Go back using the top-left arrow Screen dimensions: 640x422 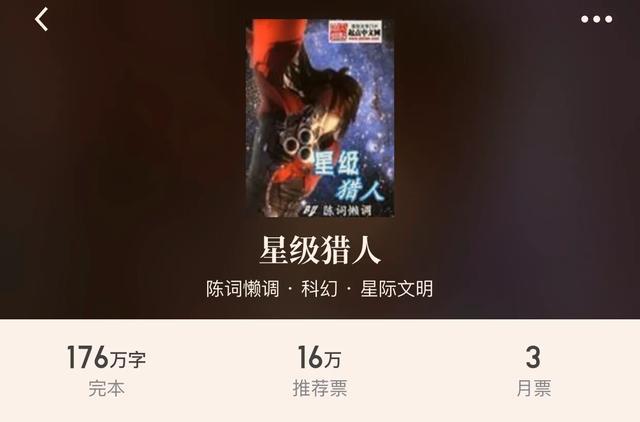41,19
